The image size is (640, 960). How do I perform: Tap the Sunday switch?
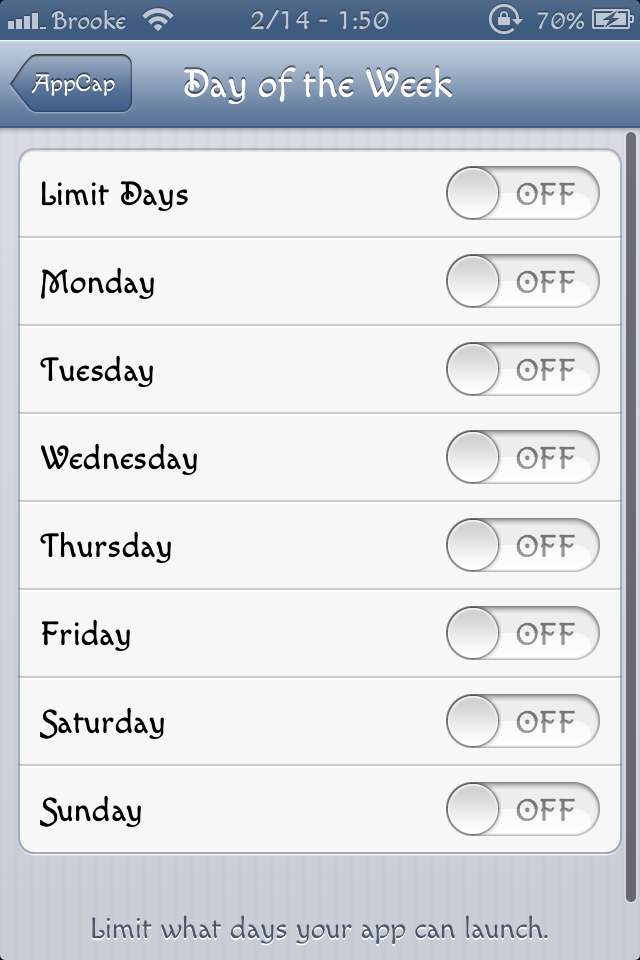pos(522,810)
